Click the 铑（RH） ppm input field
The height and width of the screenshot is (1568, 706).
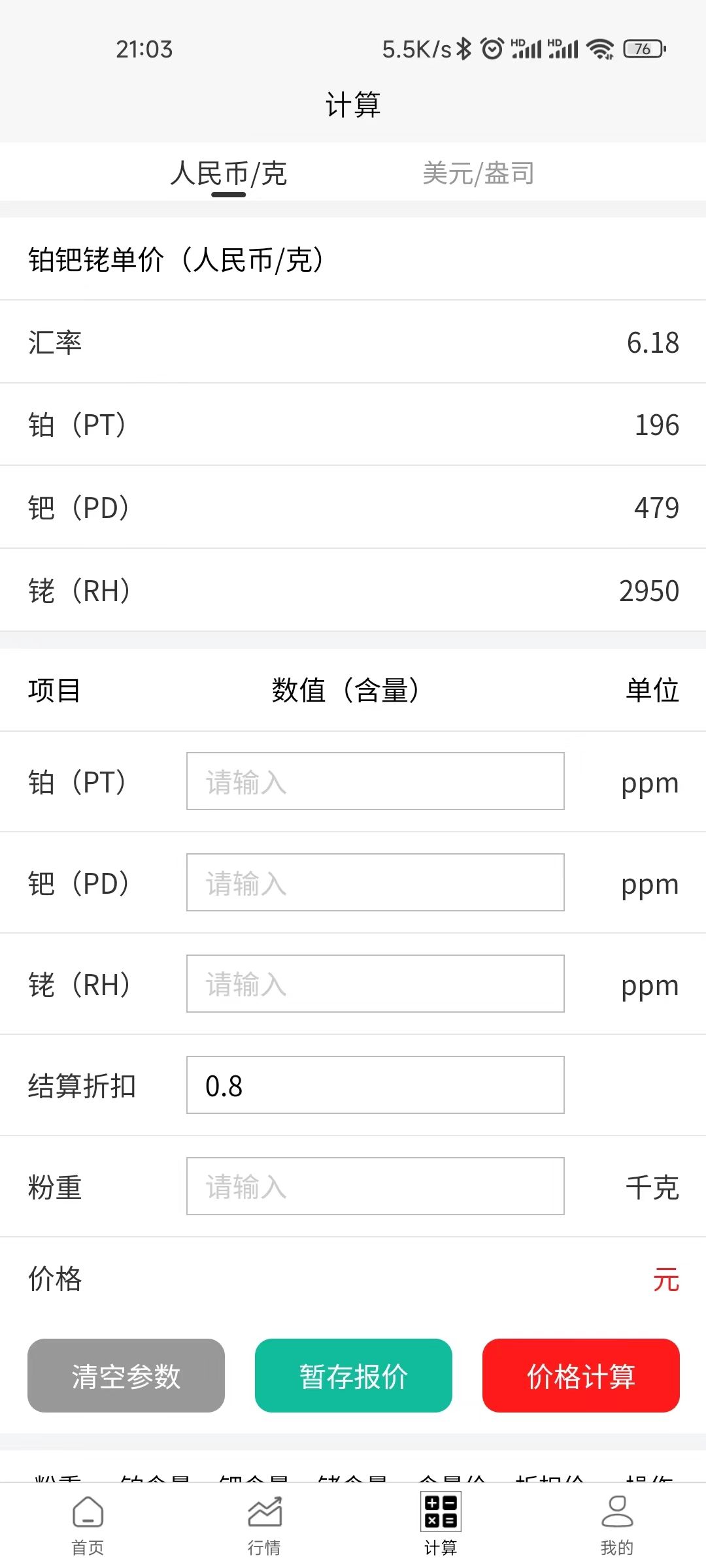(x=375, y=984)
